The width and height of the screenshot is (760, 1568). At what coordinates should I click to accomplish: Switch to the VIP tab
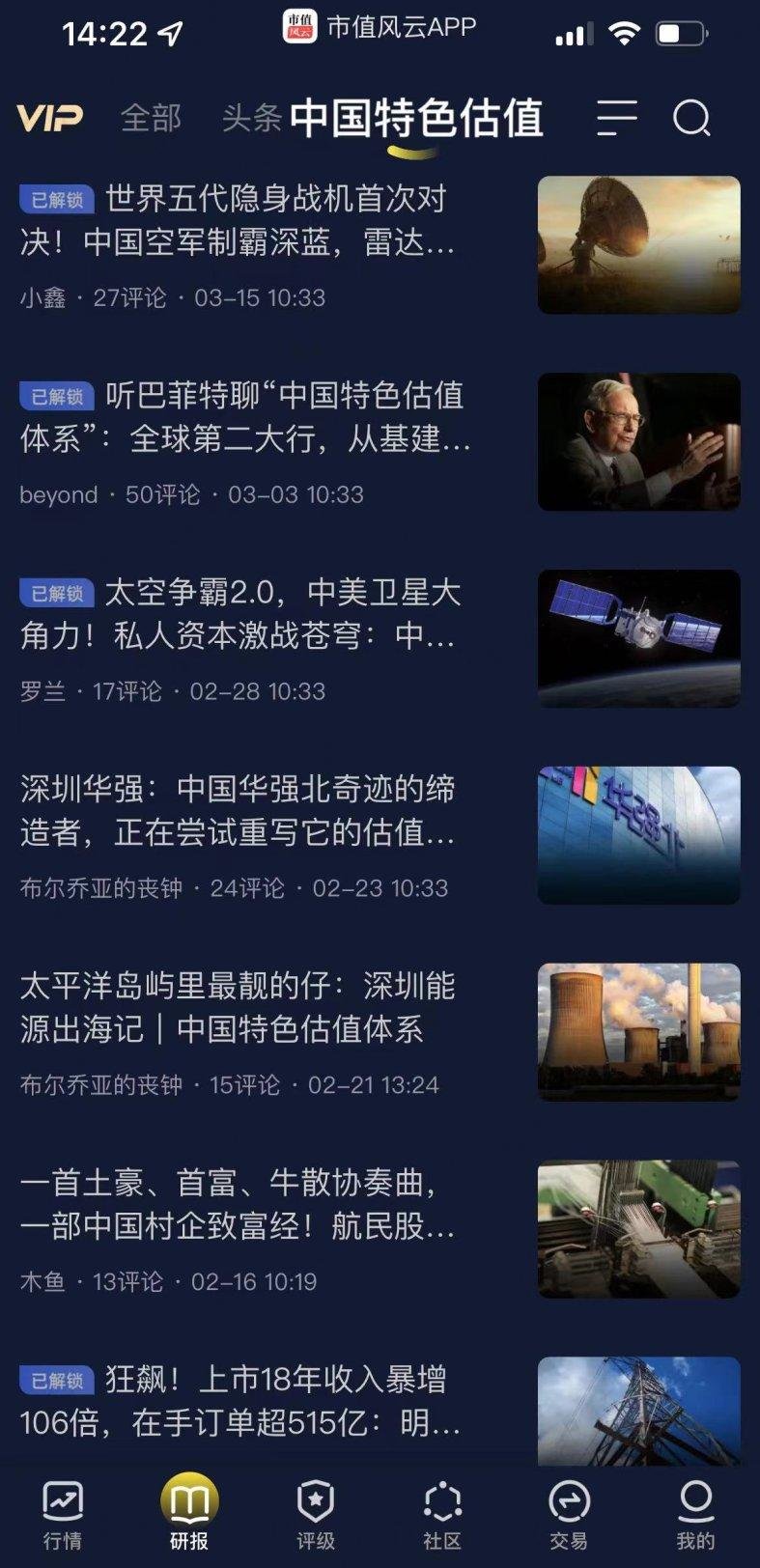49,119
